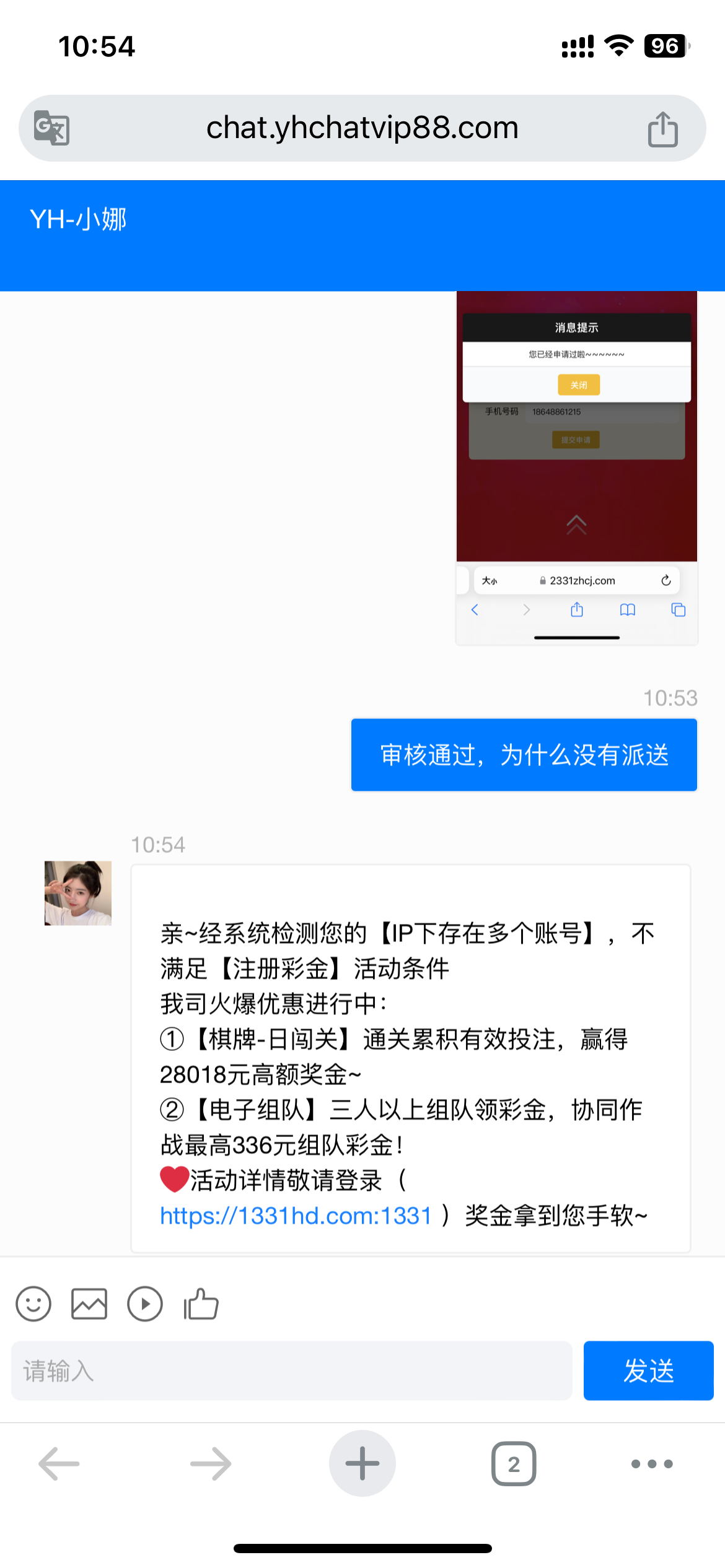Attach an image to the chat
Screen dimensions: 725x1568
click(x=89, y=1304)
